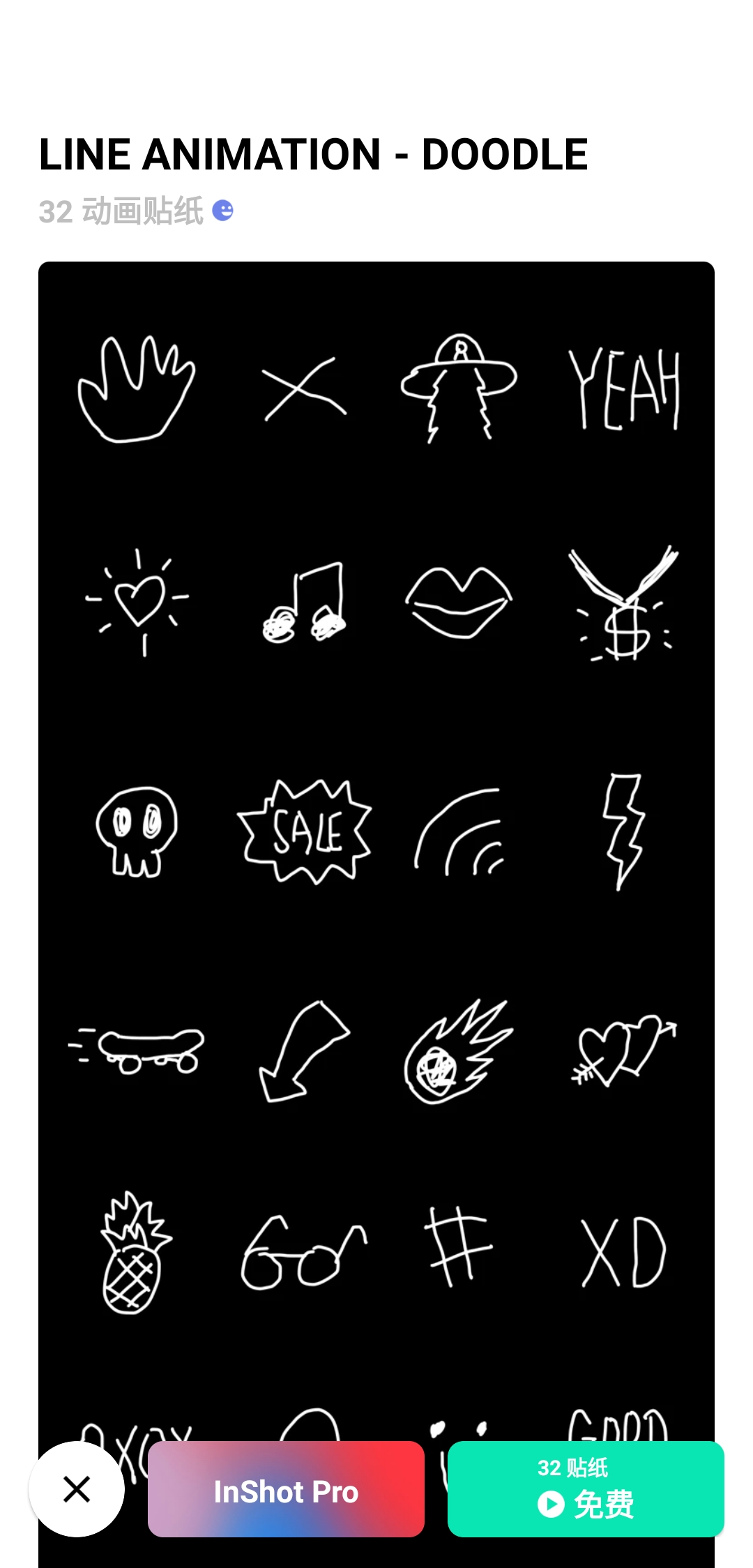
Task: Close the sticker pack preview
Action: click(x=77, y=1489)
